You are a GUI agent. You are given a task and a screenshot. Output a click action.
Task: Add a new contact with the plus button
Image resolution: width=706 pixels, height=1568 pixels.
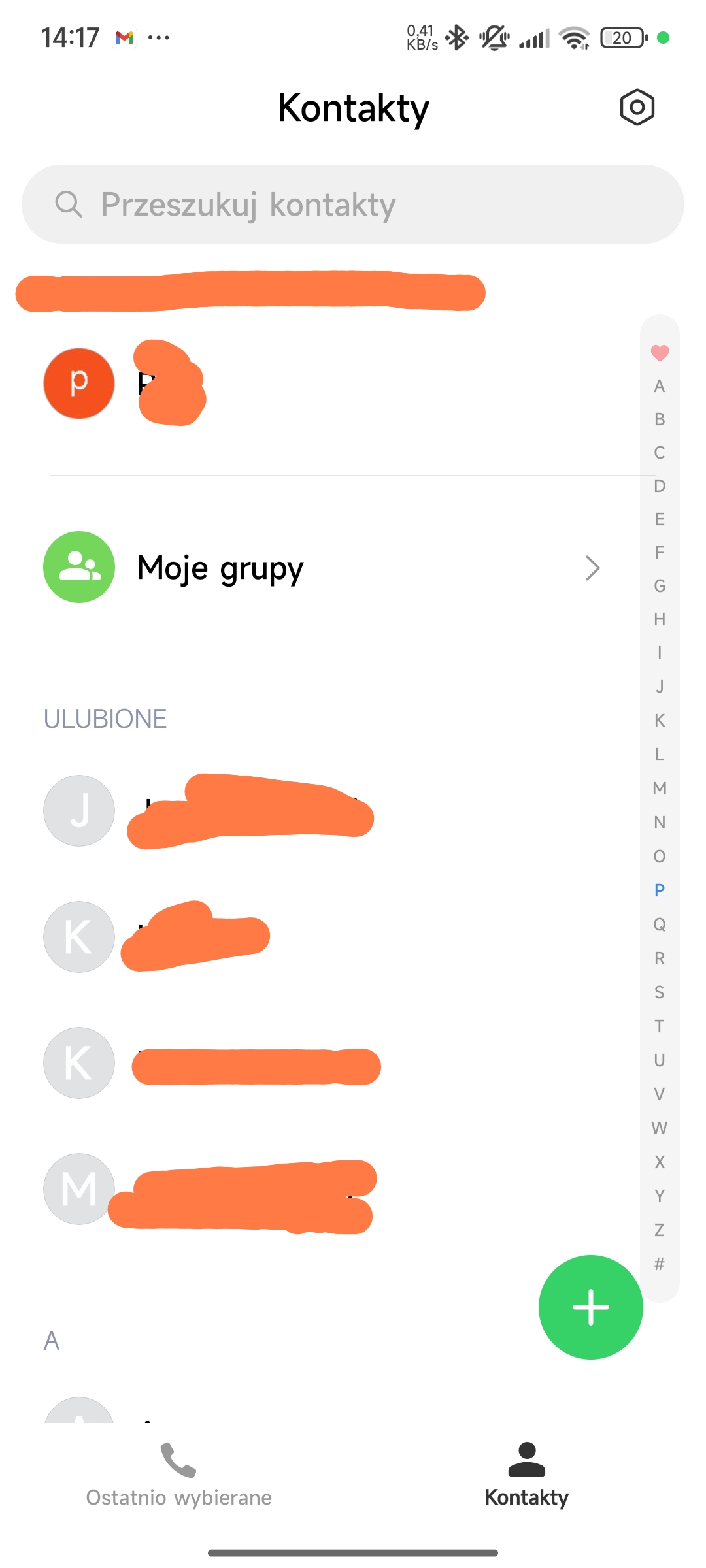590,1307
